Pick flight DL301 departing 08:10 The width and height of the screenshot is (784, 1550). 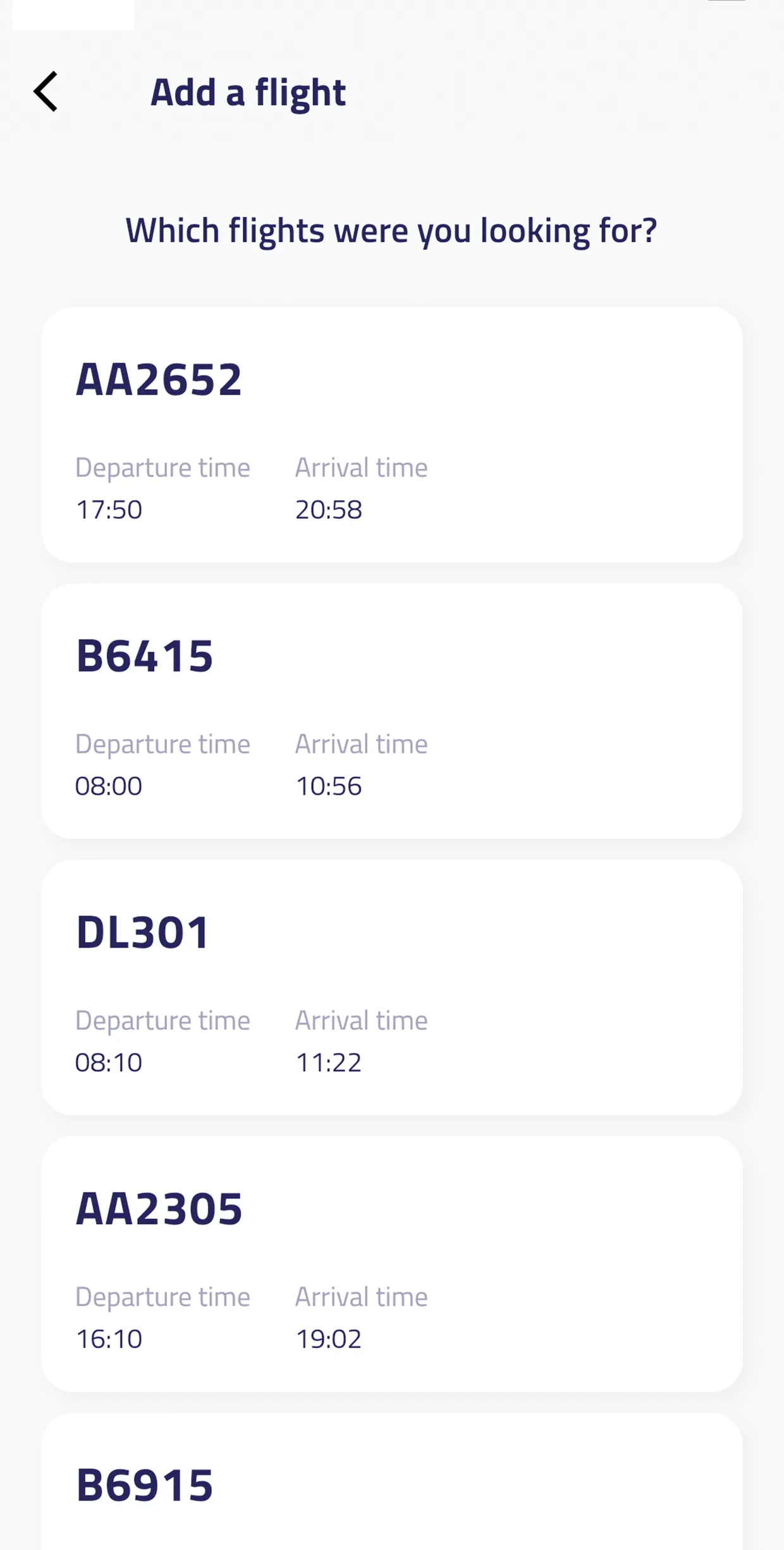[x=392, y=988]
